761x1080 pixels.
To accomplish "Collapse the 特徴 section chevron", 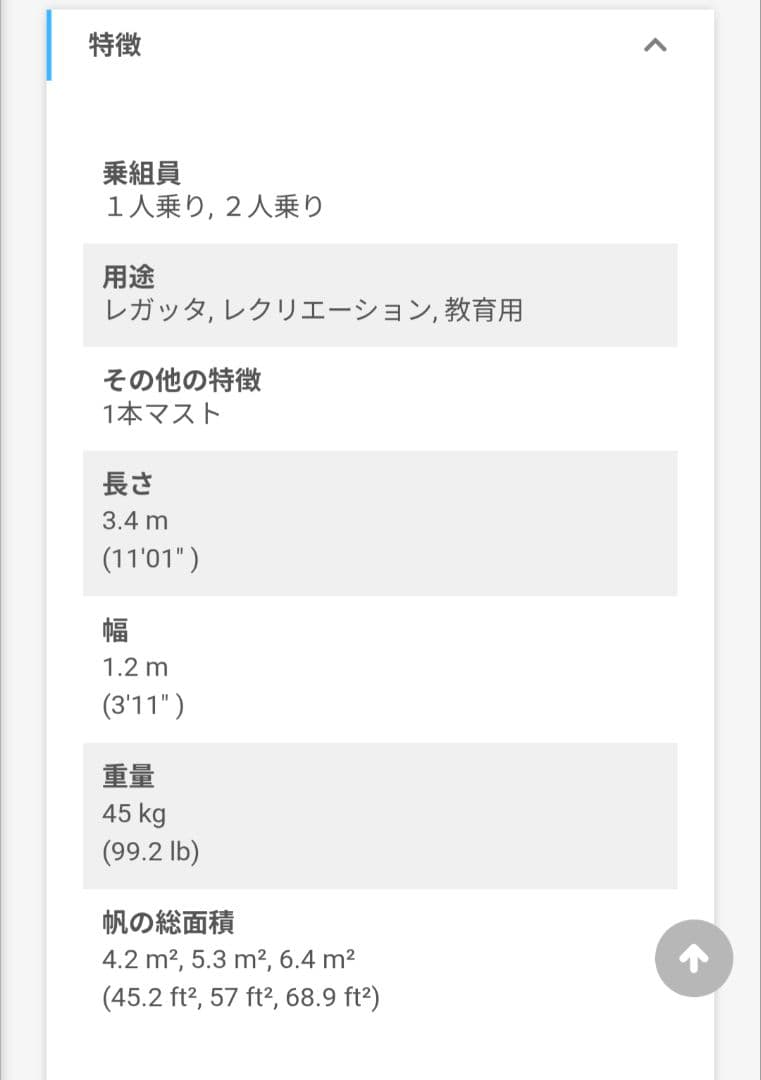I will [655, 45].
